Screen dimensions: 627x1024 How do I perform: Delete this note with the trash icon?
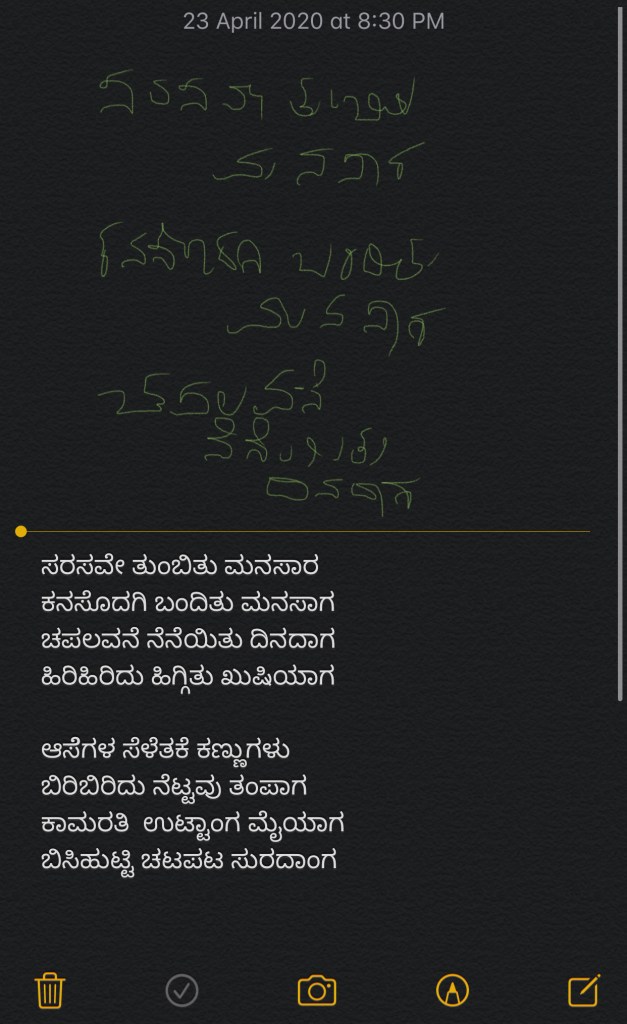50,990
